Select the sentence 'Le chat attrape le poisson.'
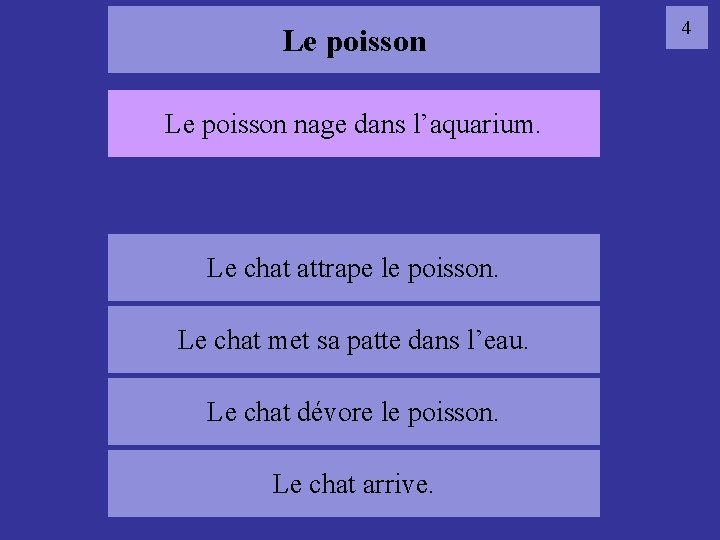The image size is (720, 540). [354, 268]
